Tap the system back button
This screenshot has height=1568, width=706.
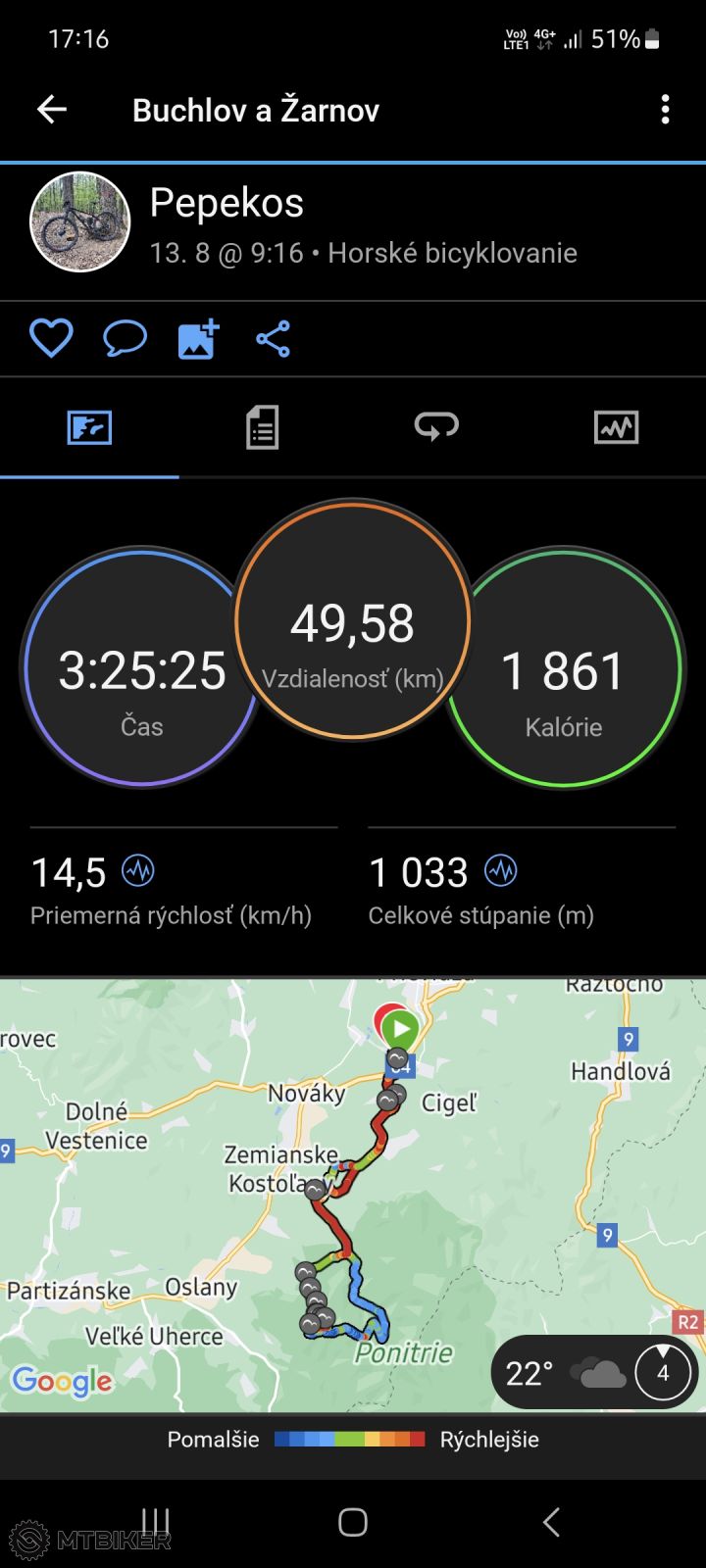coord(551,1522)
